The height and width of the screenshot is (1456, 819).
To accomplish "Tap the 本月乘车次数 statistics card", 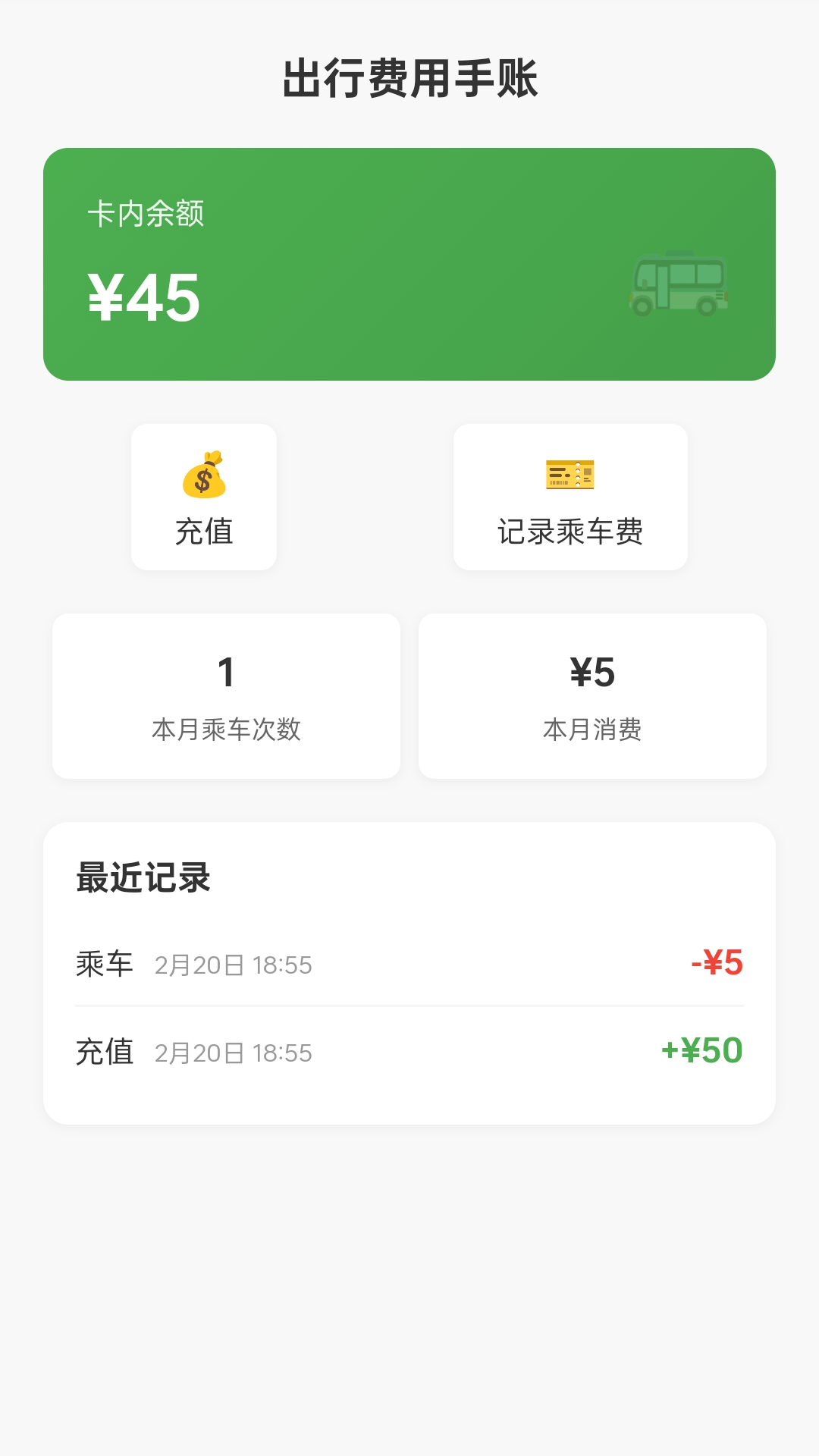I will (226, 696).
